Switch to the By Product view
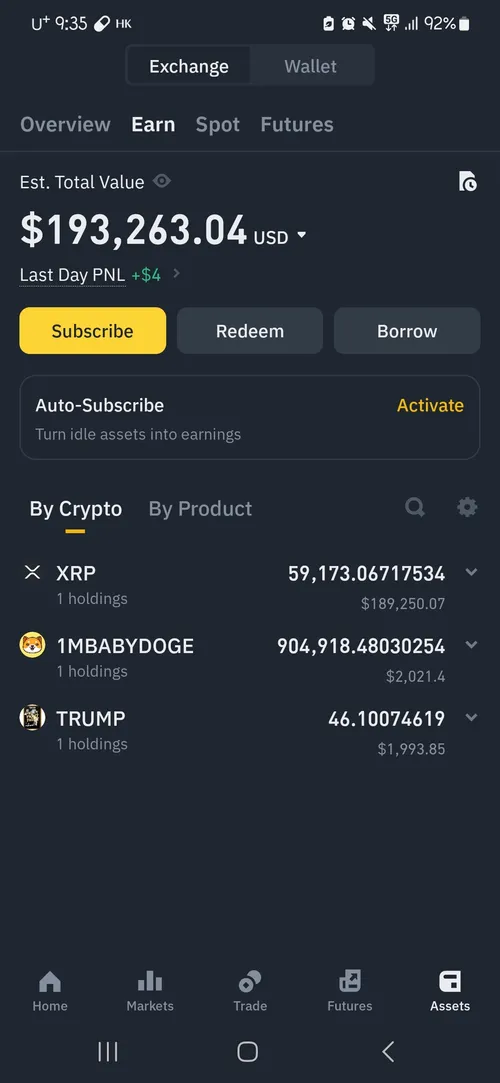This screenshot has height=1083, width=500. 200,508
